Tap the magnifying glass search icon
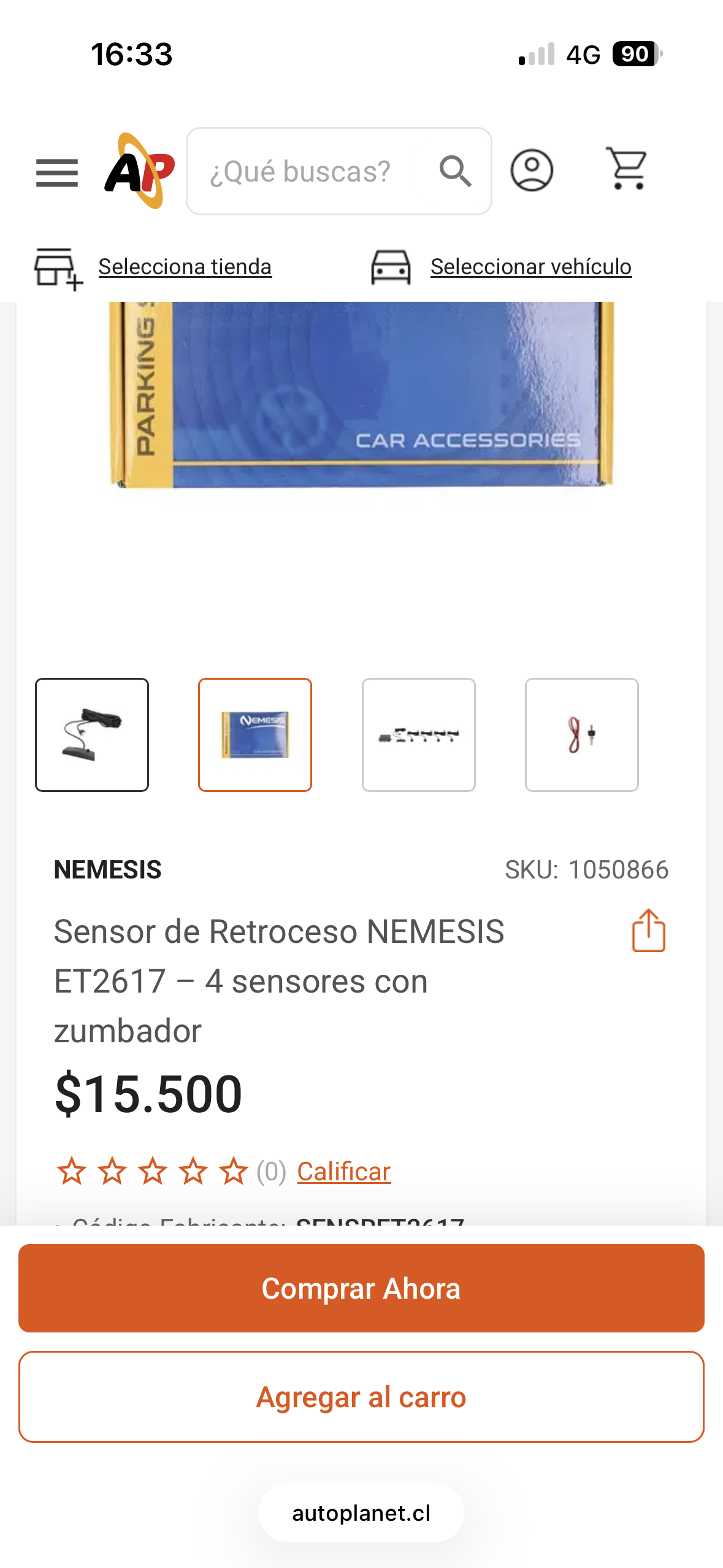Viewport: 723px width, 1568px height. point(456,171)
